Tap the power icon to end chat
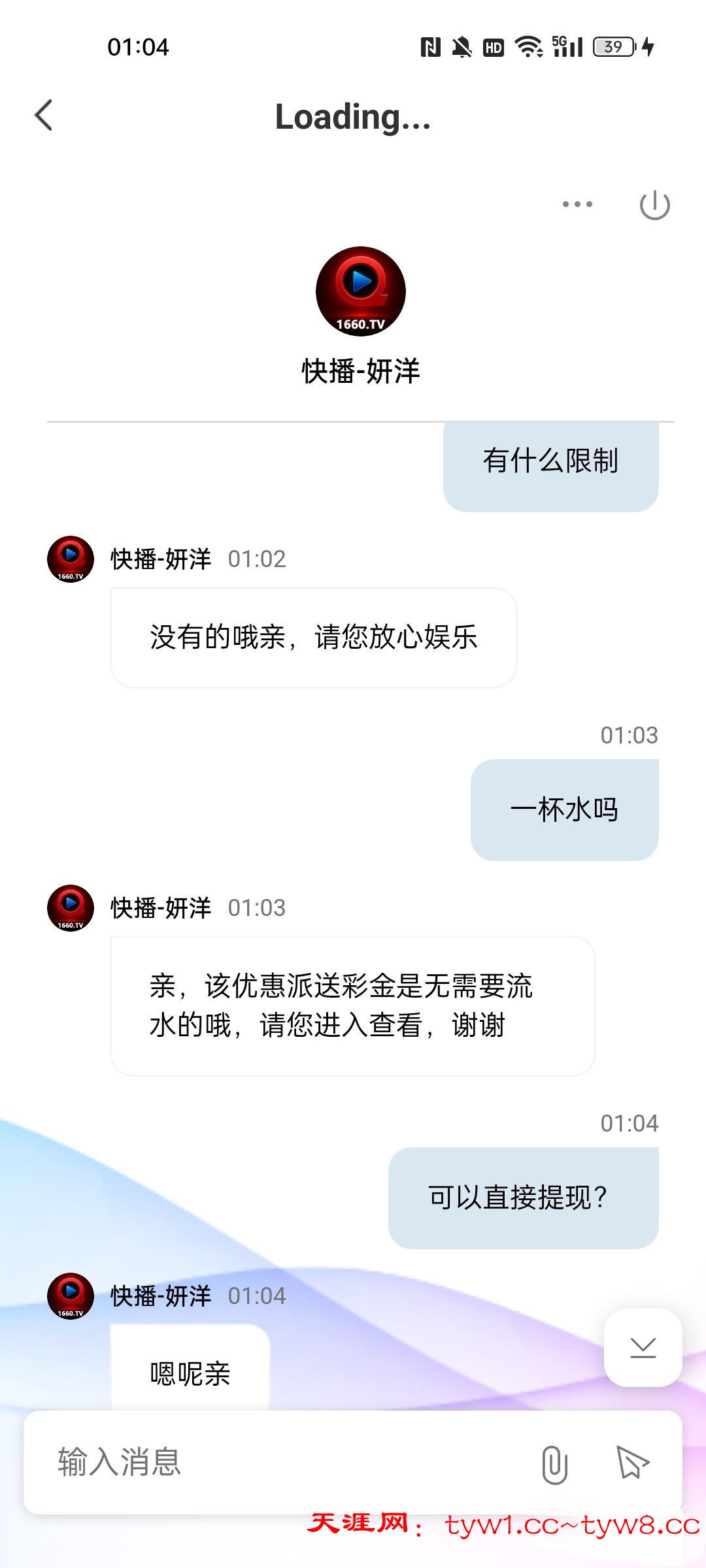The image size is (706, 1568). pyautogui.click(x=654, y=206)
